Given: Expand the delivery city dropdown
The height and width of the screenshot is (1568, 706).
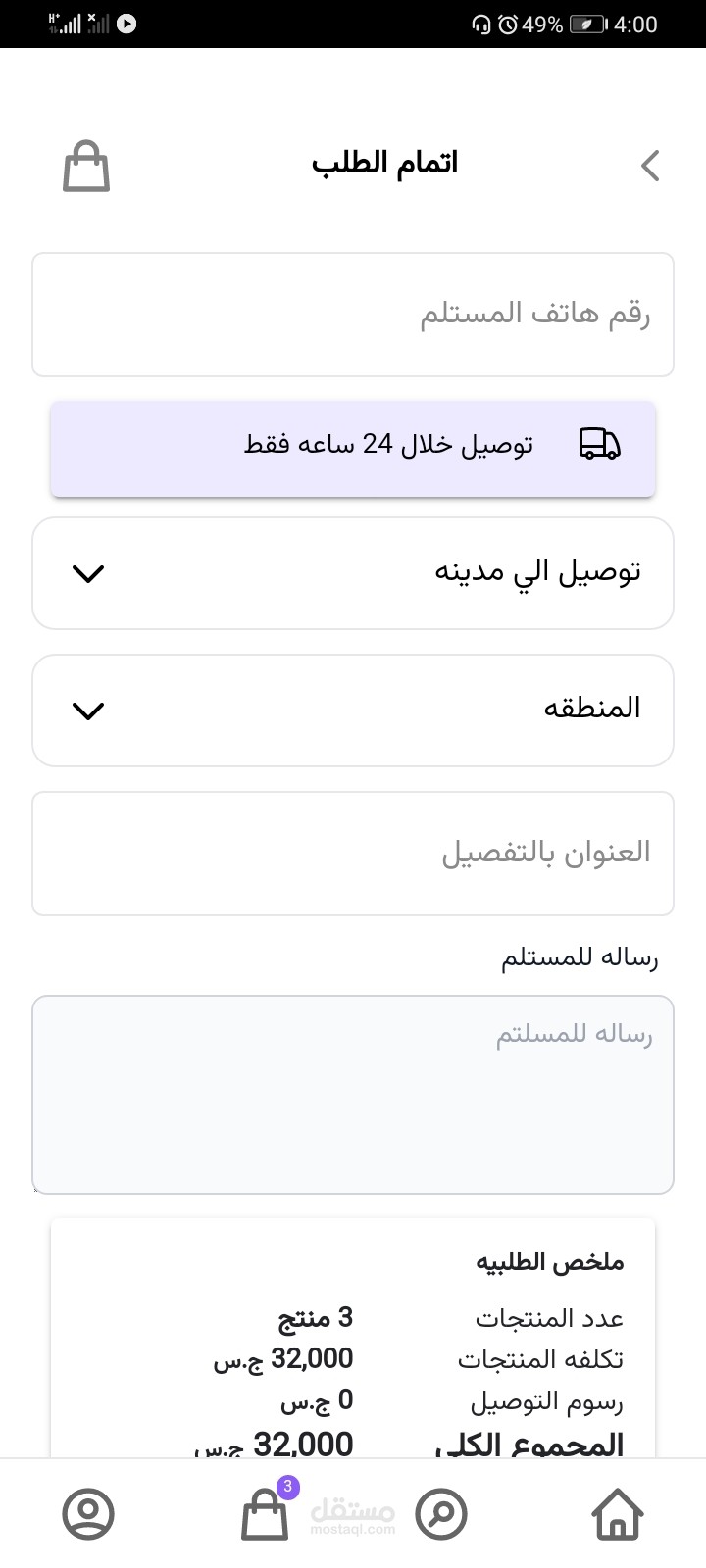Looking at the screenshot, I should pyautogui.click(x=353, y=573).
